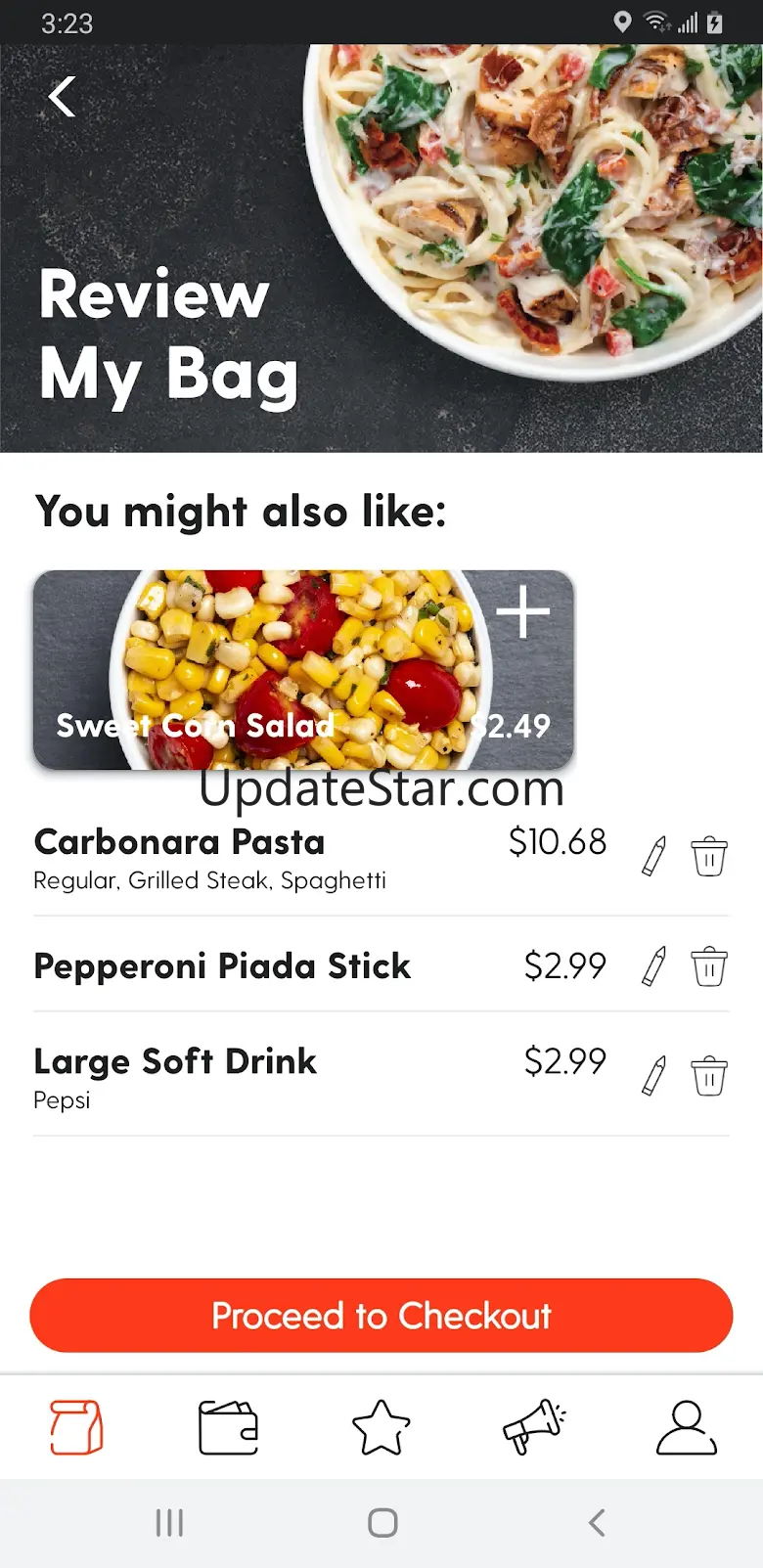
Task: Switch to the megaphone announcements tab
Action: 533,1427
